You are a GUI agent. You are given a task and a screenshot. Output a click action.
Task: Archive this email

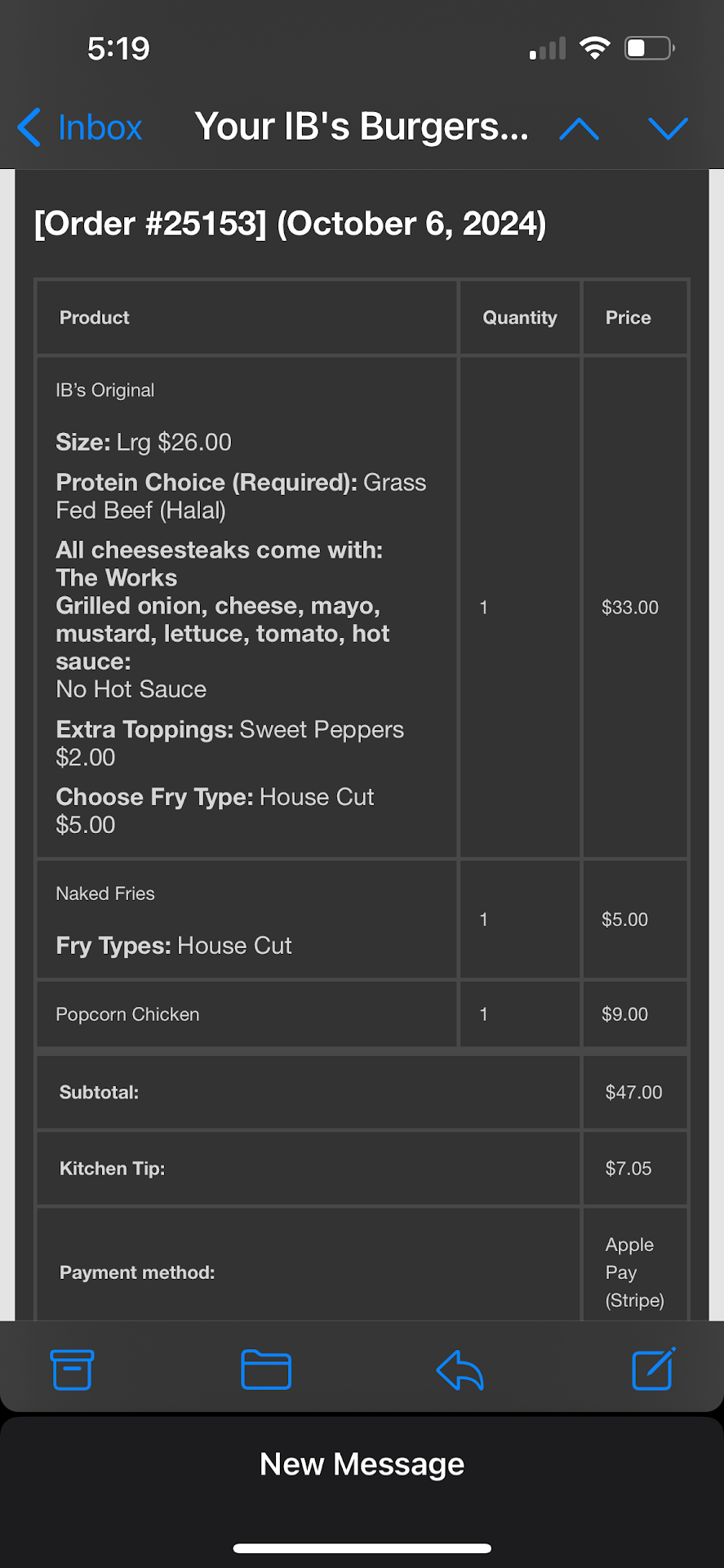pyautogui.click(x=72, y=1370)
